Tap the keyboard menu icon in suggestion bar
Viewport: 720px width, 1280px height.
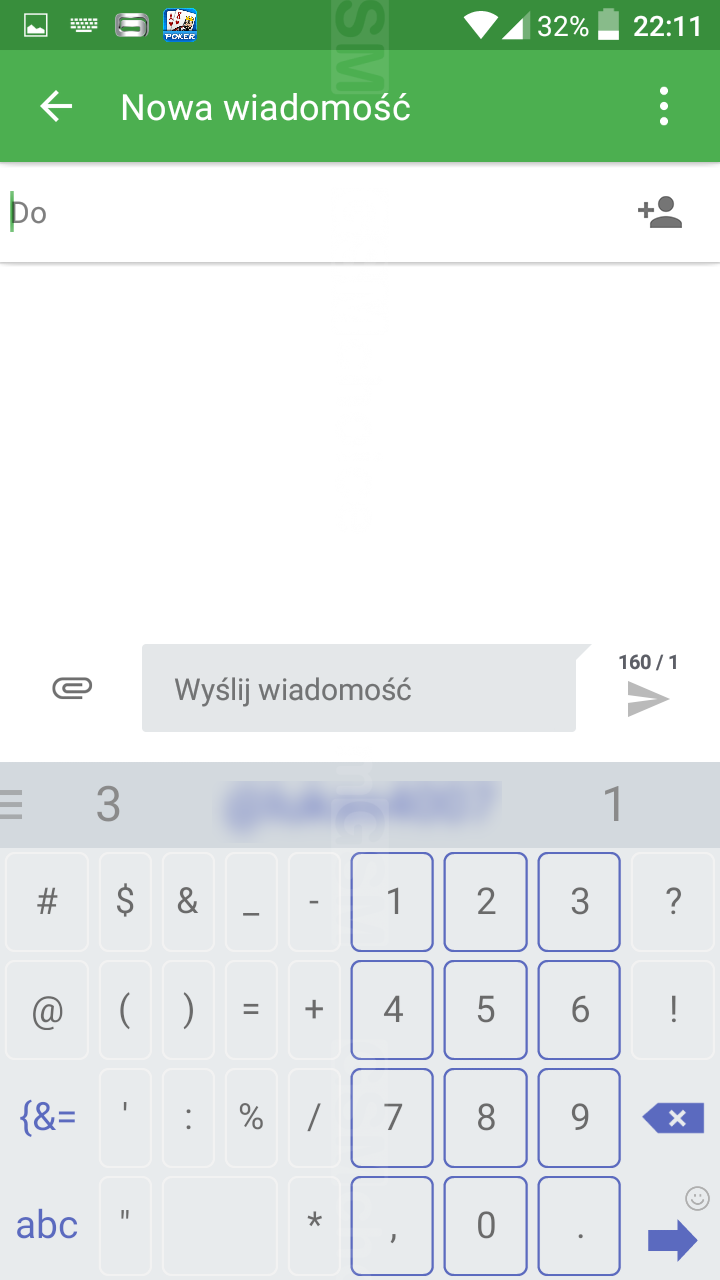click(11, 804)
